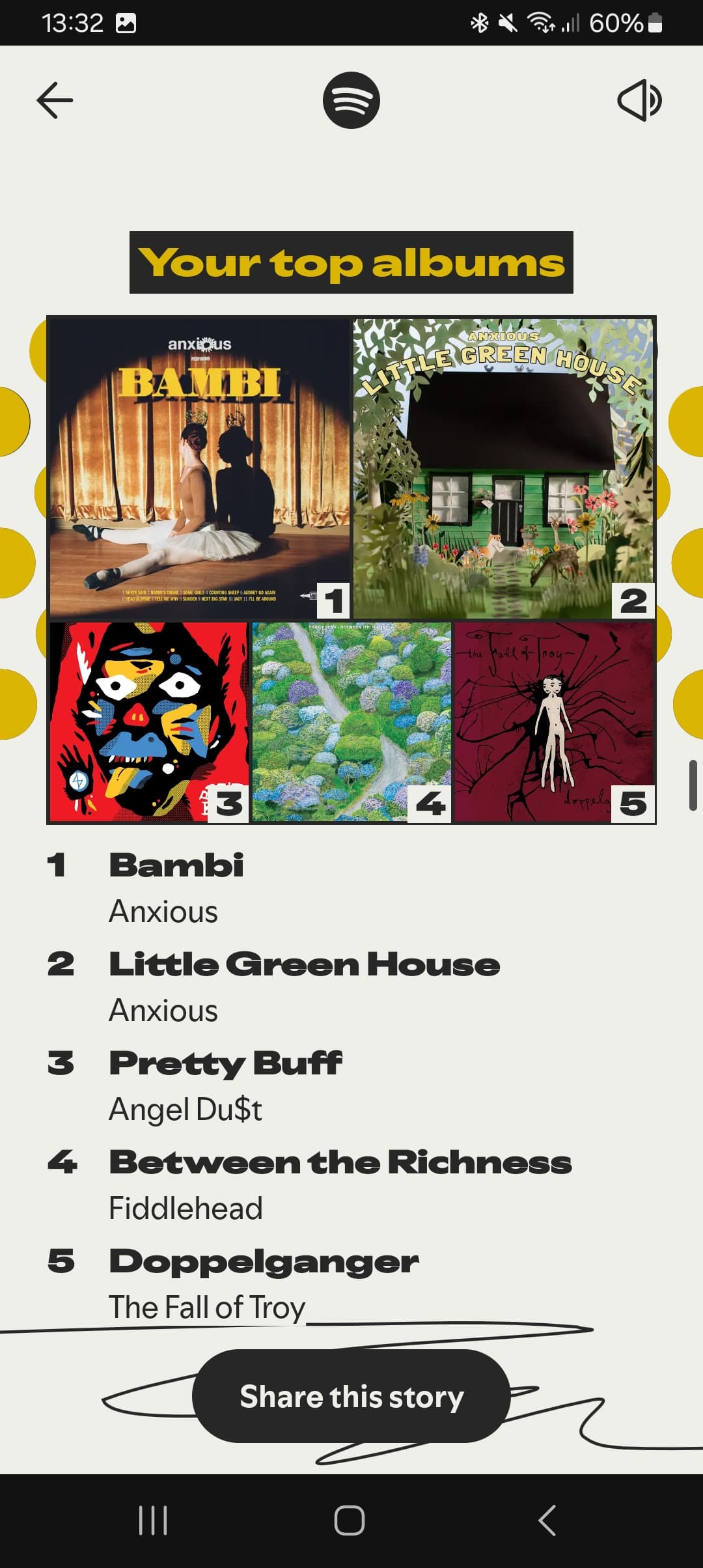Tap the system navigation back button
Image resolution: width=703 pixels, height=1568 pixels.
coord(547,1520)
